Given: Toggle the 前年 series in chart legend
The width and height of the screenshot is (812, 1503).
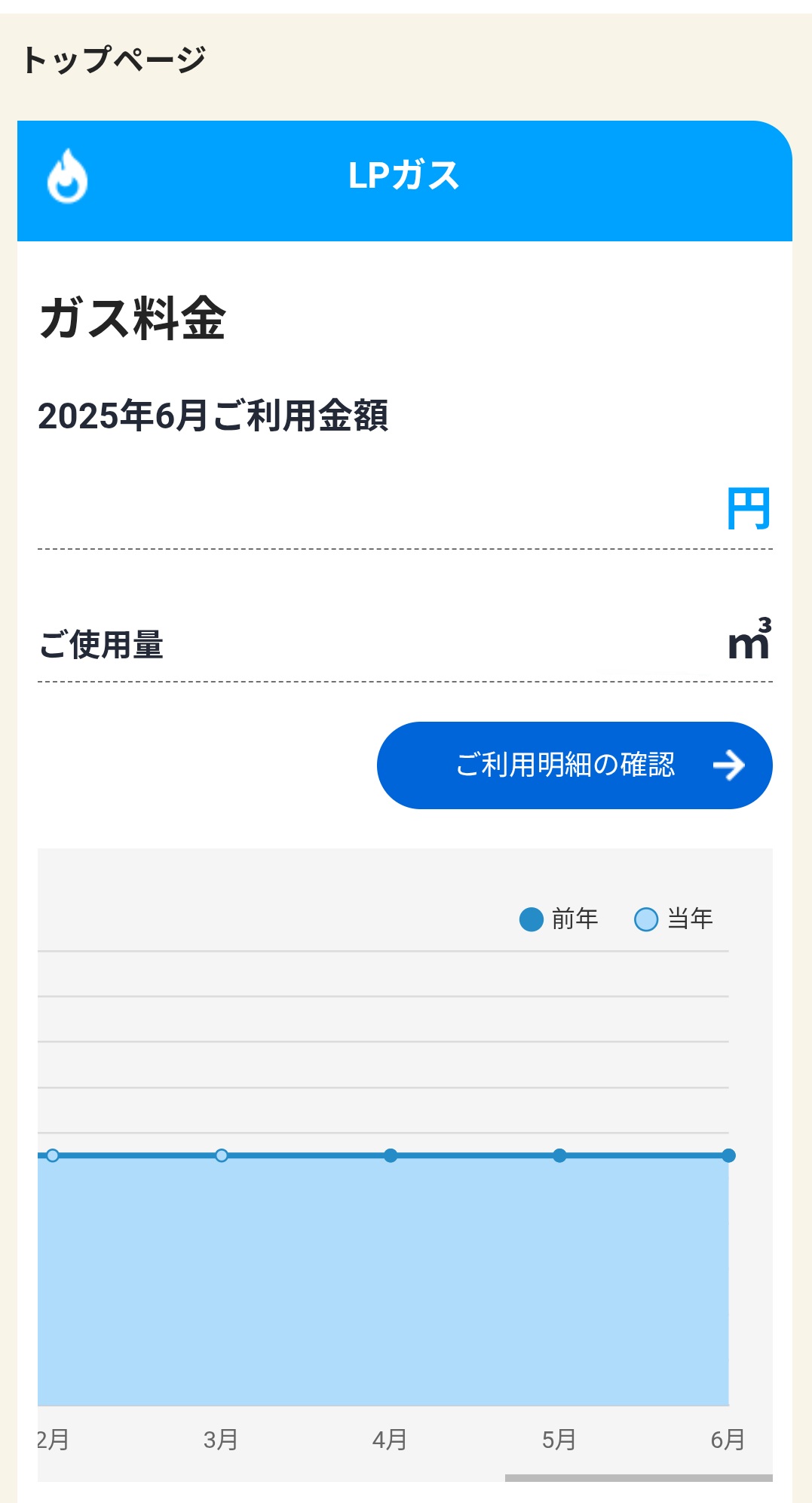Looking at the screenshot, I should (x=559, y=919).
